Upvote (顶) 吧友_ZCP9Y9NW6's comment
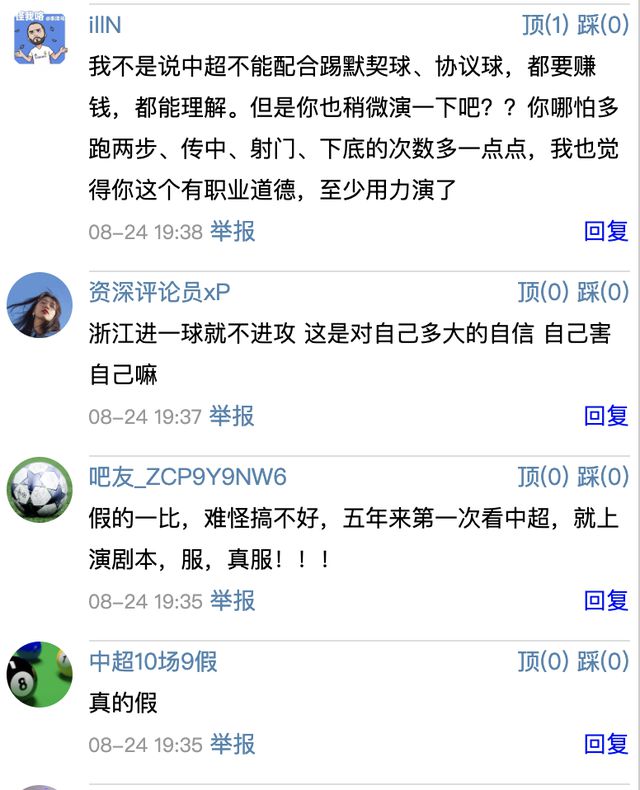 coord(543,476)
